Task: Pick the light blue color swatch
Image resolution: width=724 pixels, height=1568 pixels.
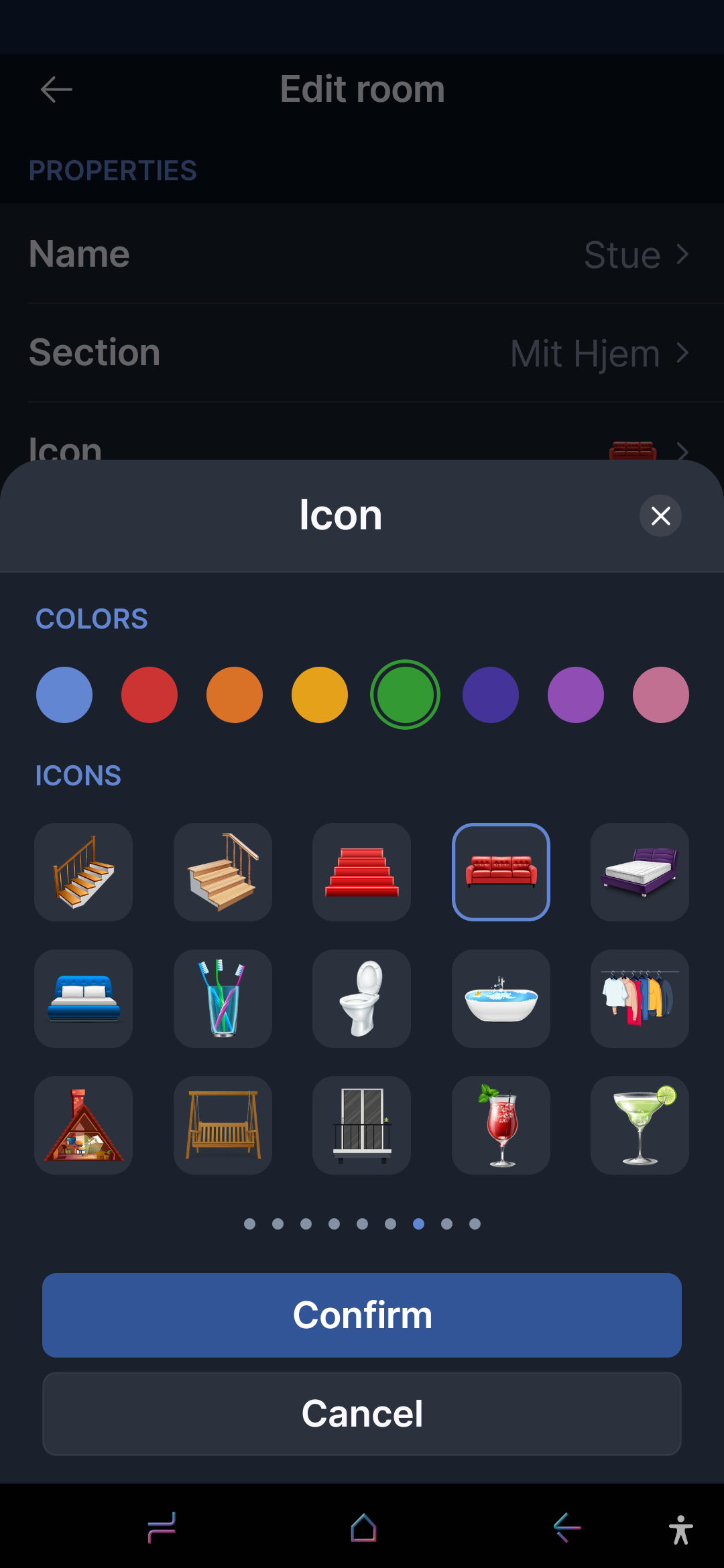Action: point(64,695)
